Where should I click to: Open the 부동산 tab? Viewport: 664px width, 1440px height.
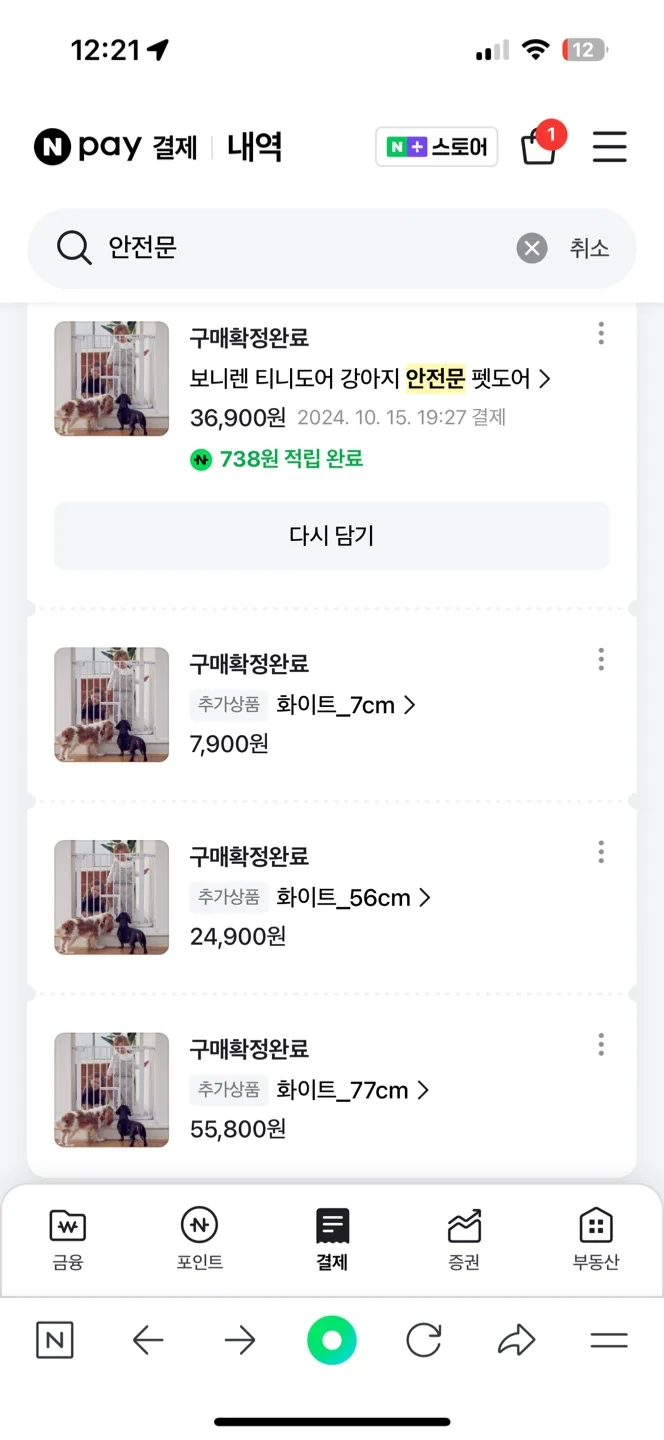click(596, 1239)
